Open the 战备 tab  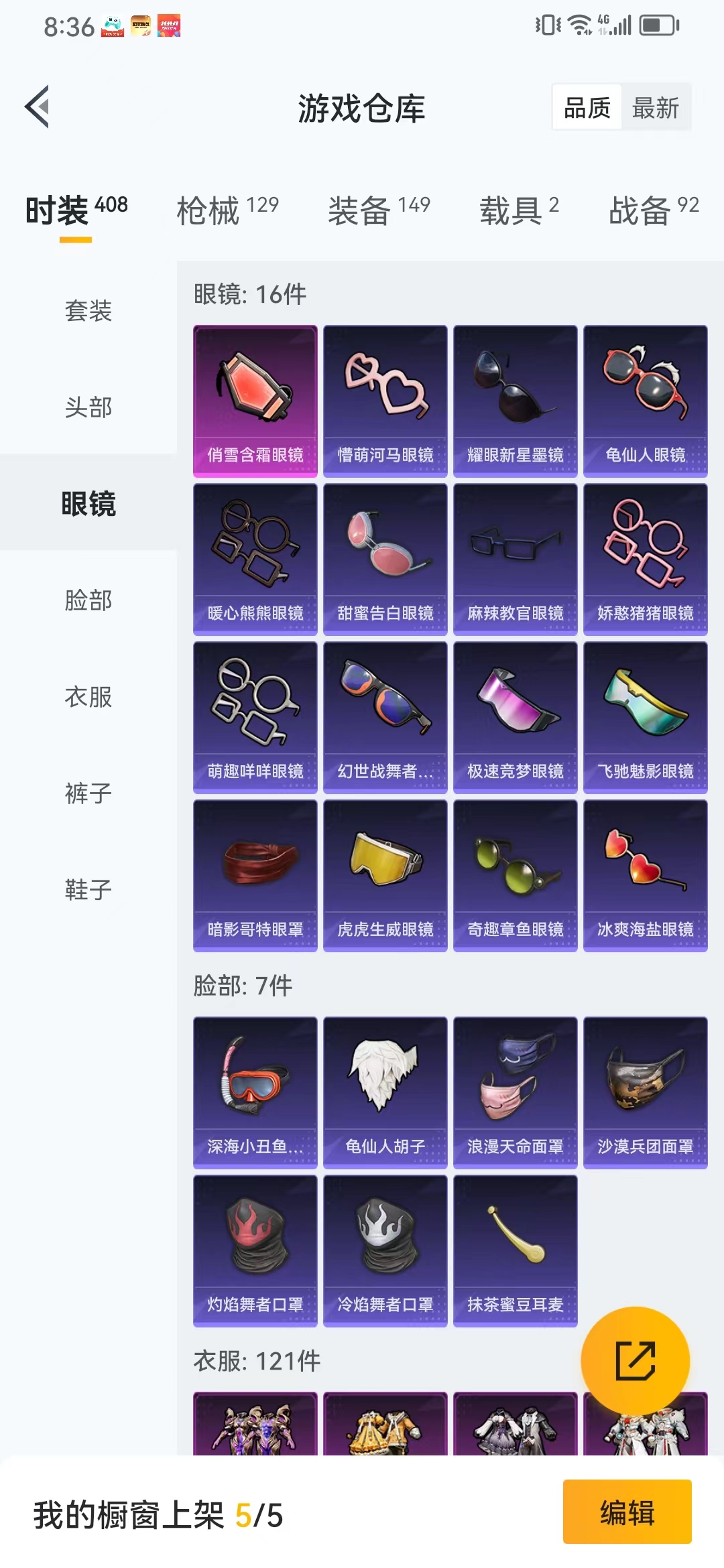[x=654, y=210]
